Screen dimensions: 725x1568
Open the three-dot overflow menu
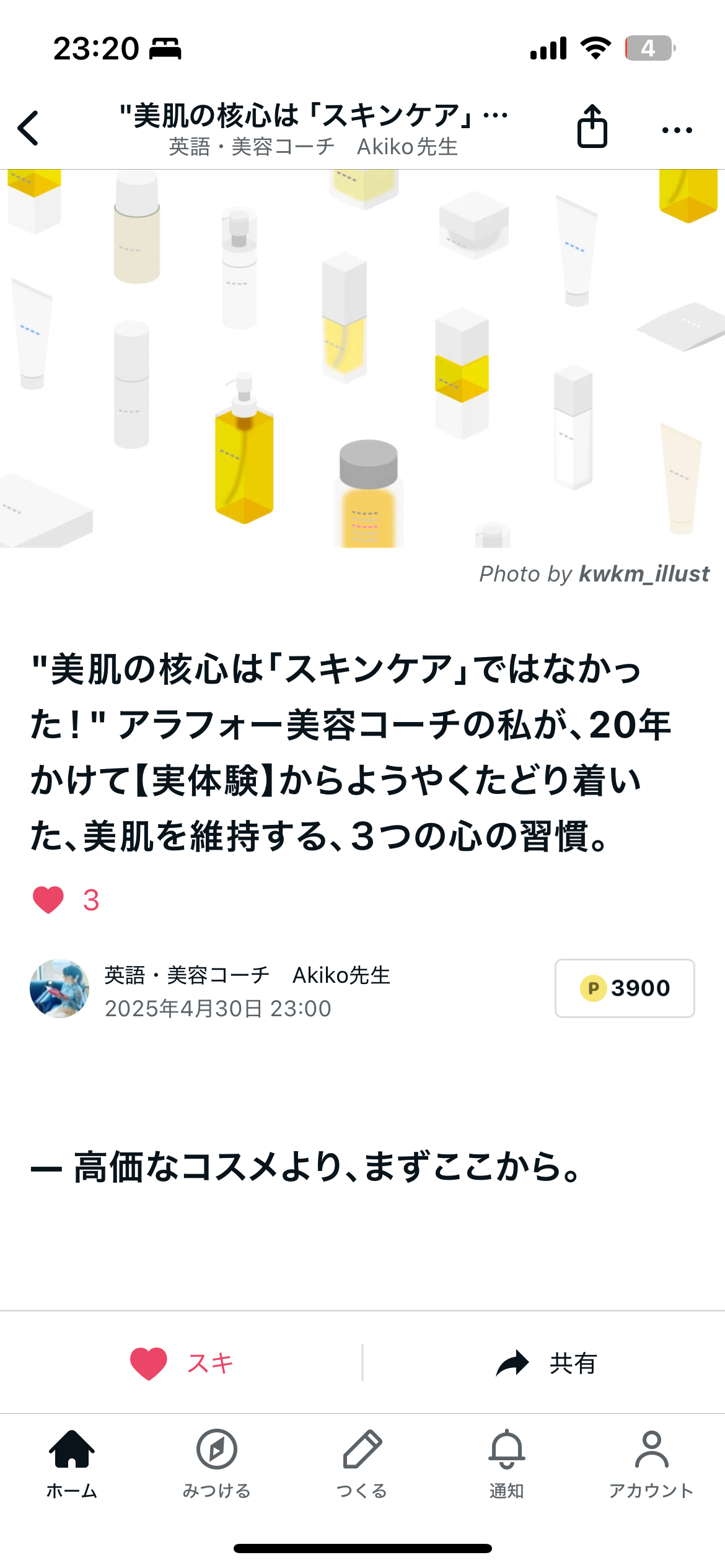pos(677,130)
